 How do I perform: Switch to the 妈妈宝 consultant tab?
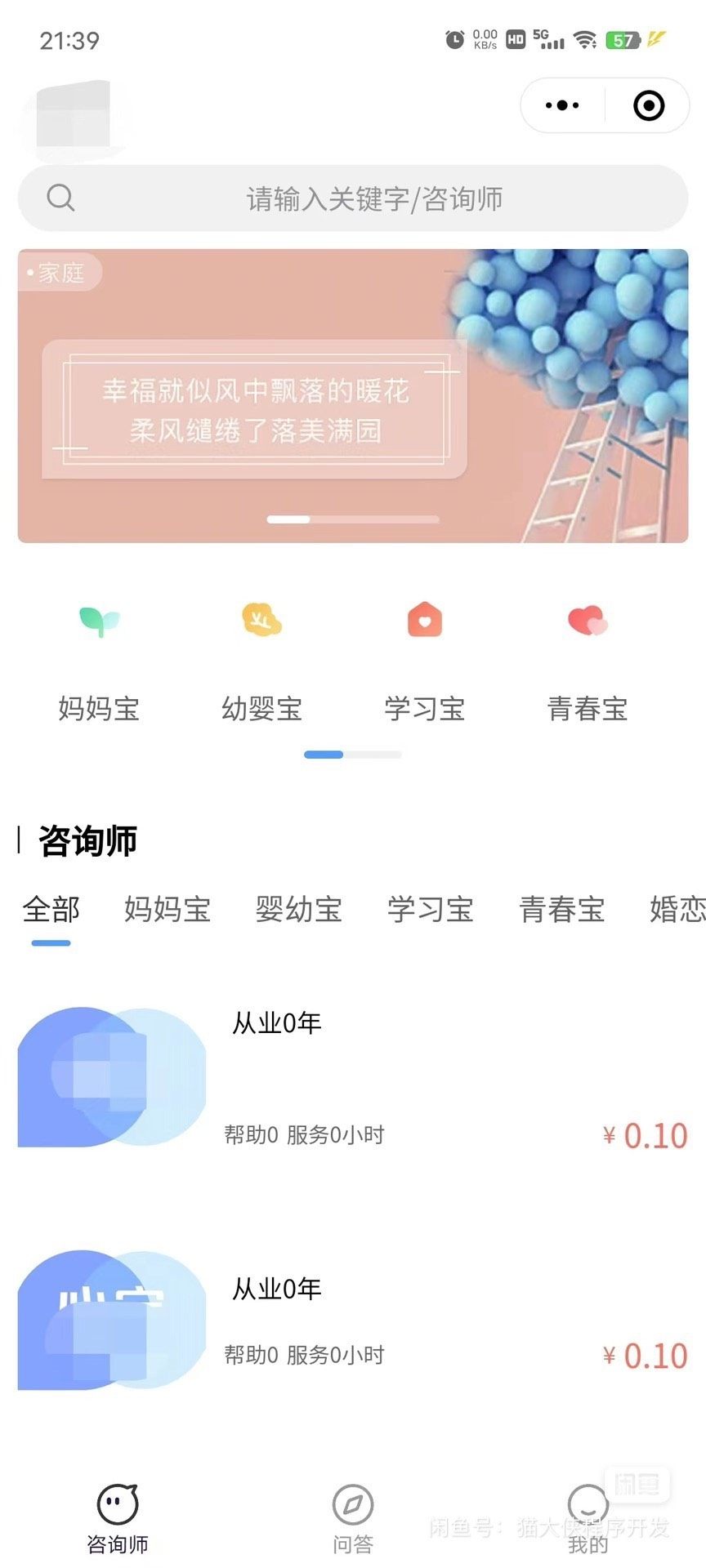point(168,909)
